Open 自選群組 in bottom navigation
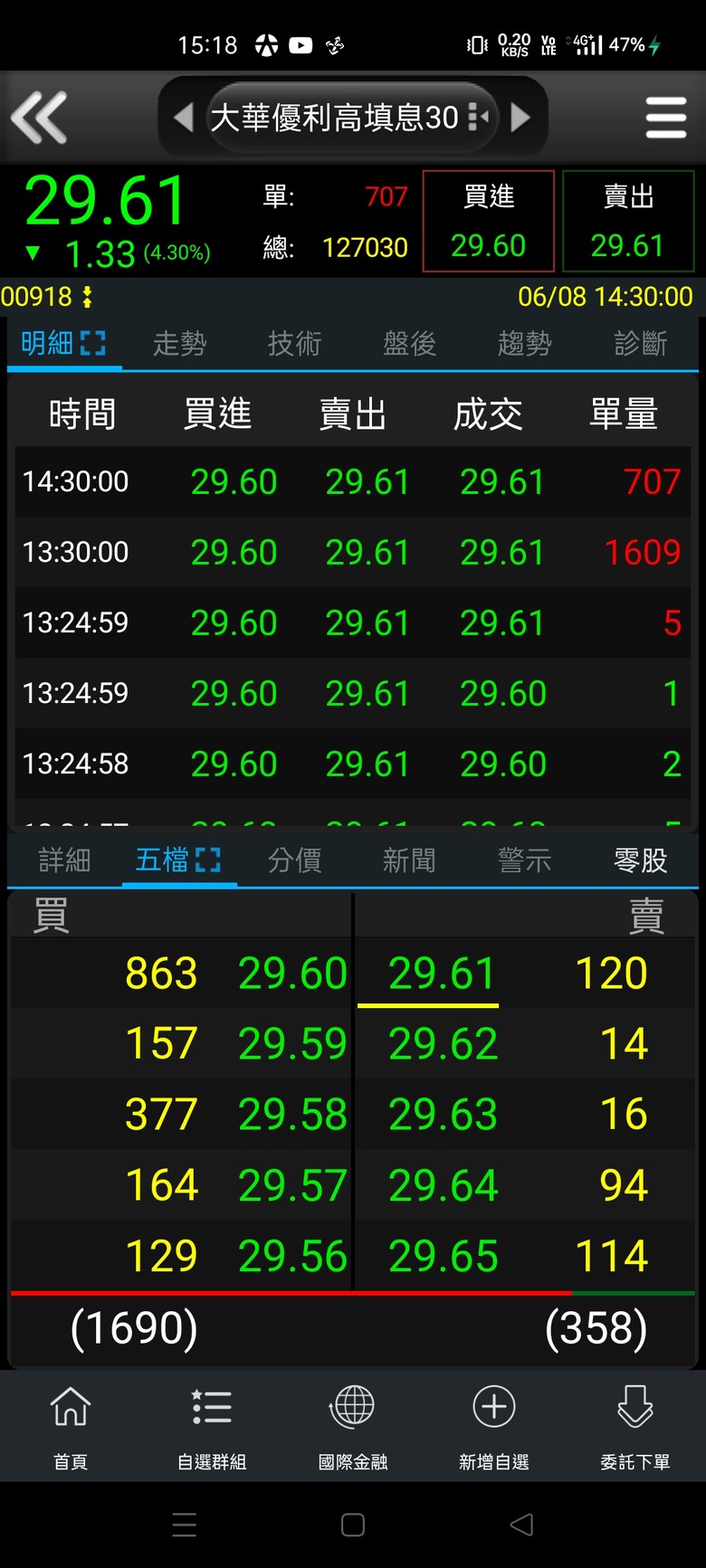 tap(212, 1426)
